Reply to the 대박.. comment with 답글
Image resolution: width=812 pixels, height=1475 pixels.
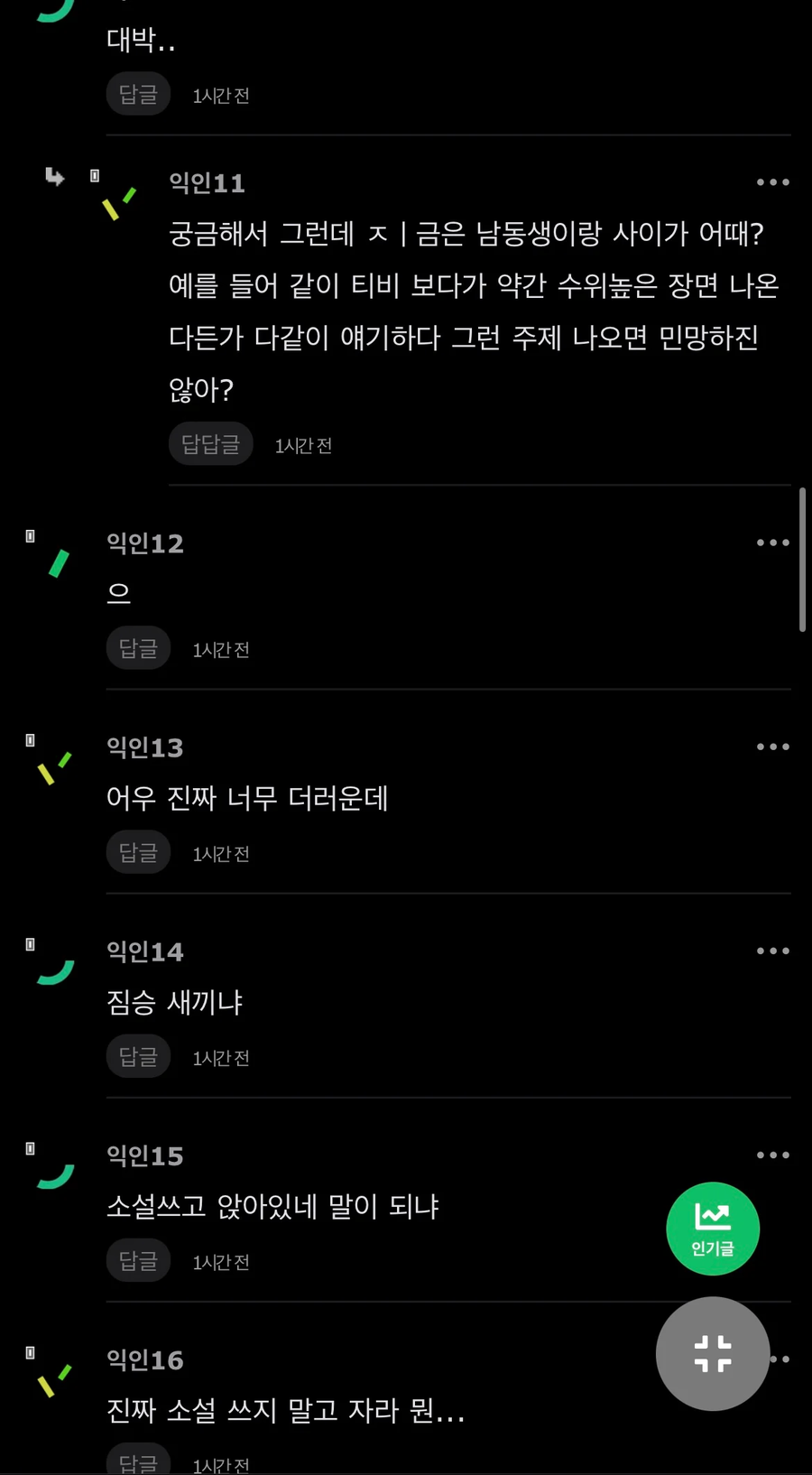138,94
